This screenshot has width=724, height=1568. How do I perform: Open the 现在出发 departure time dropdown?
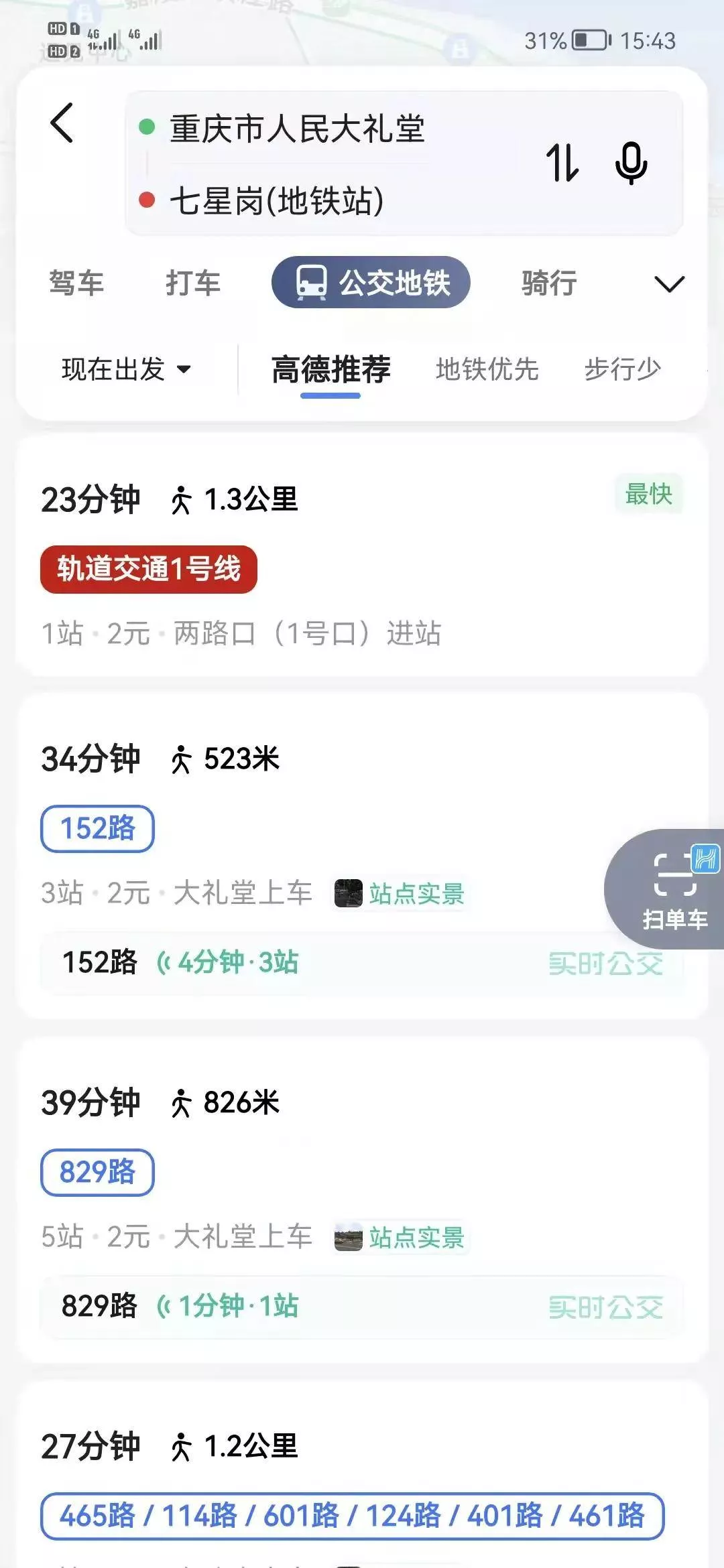click(x=126, y=369)
